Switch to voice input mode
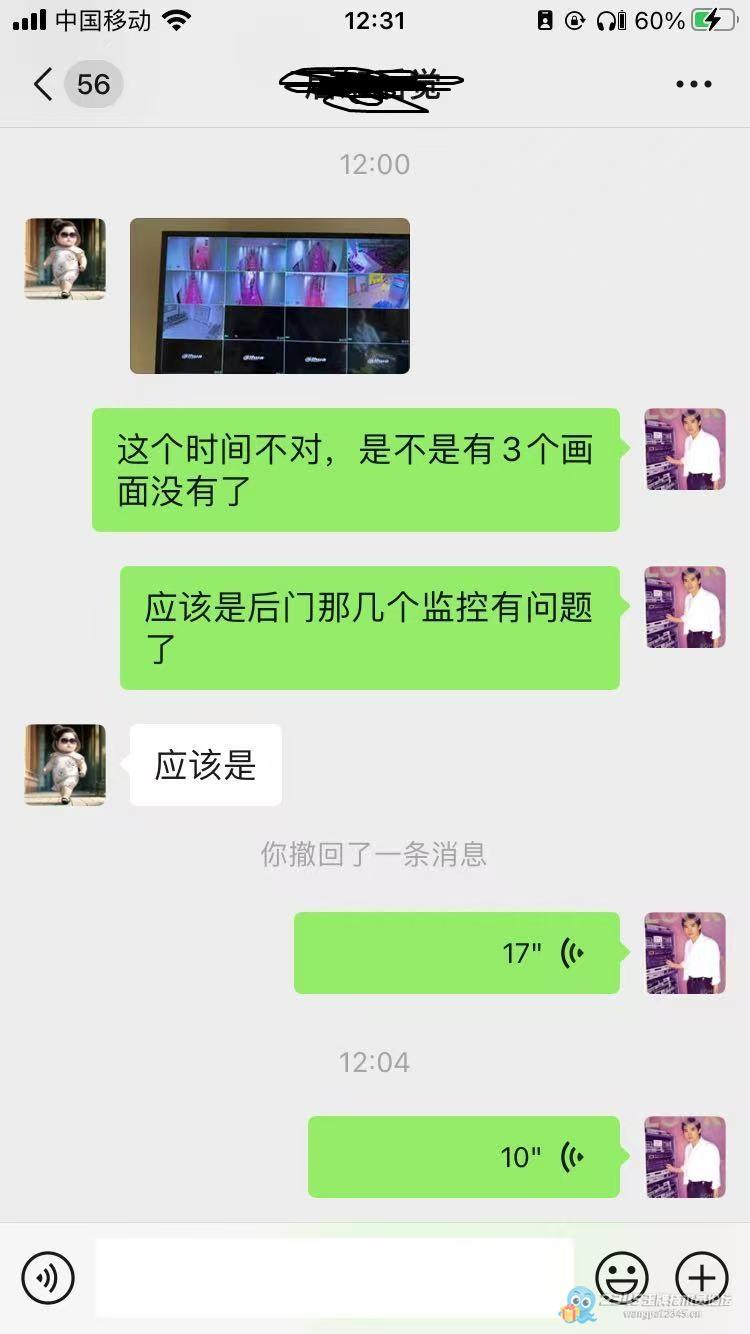Image resolution: width=750 pixels, height=1334 pixels. click(48, 1277)
